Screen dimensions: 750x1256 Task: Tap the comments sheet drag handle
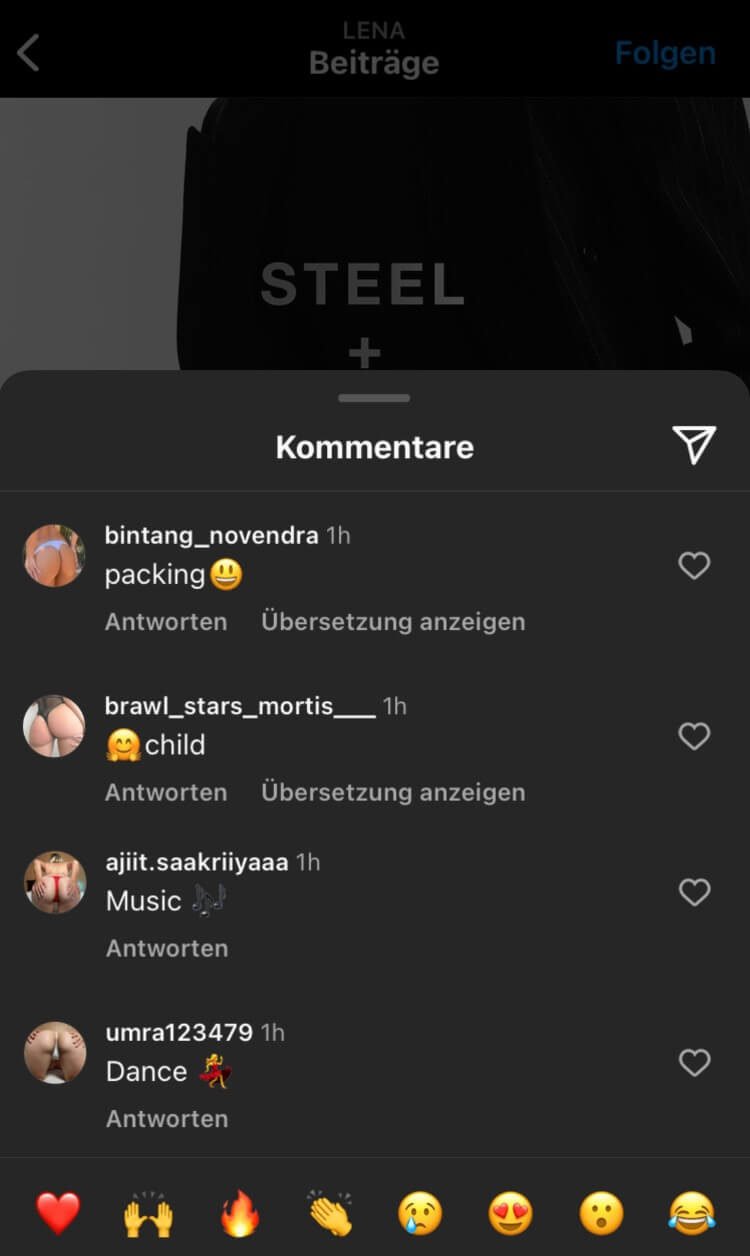click(x=374, y=398)
